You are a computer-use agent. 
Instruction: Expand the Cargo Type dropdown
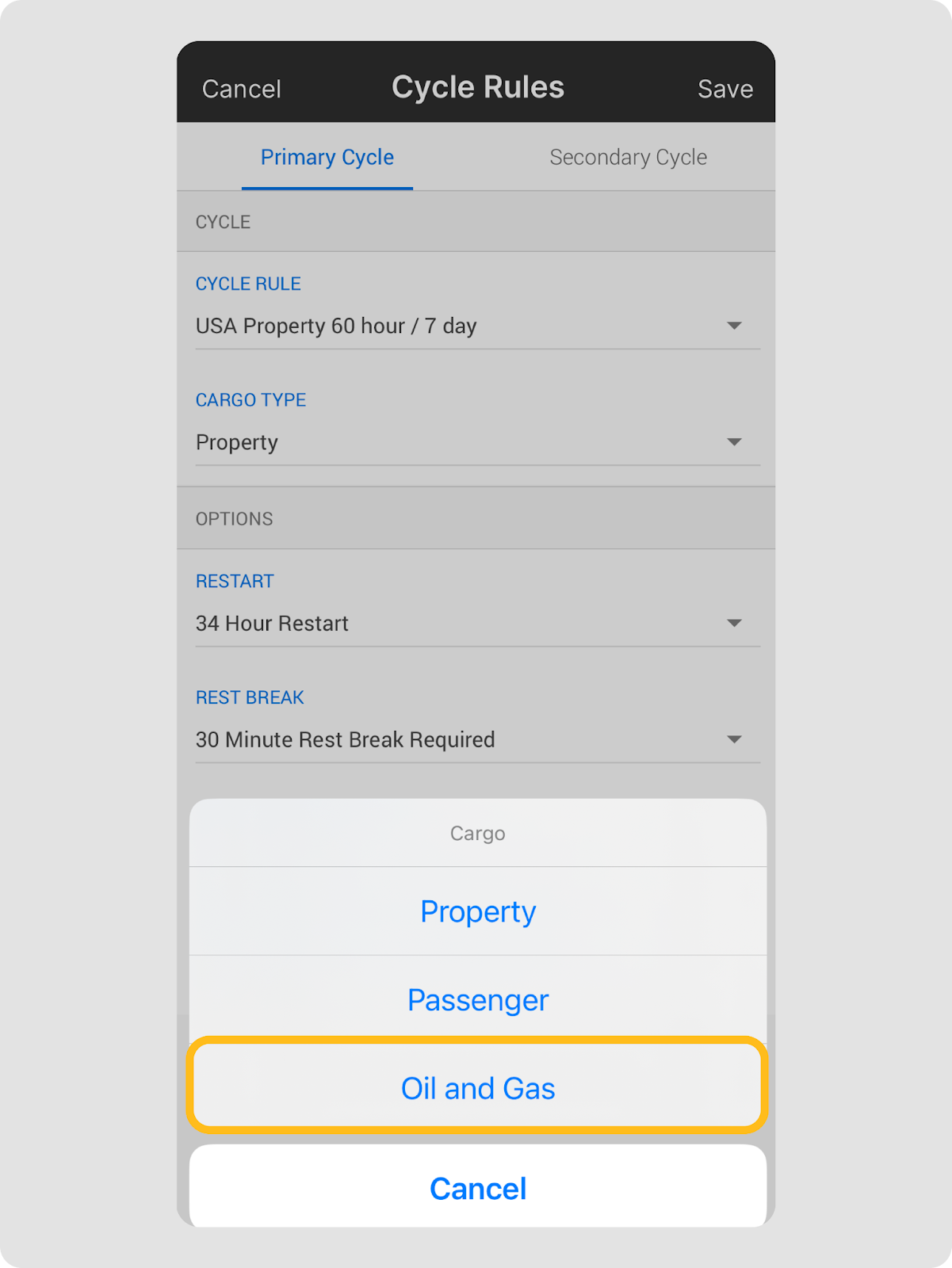[477, 442]
